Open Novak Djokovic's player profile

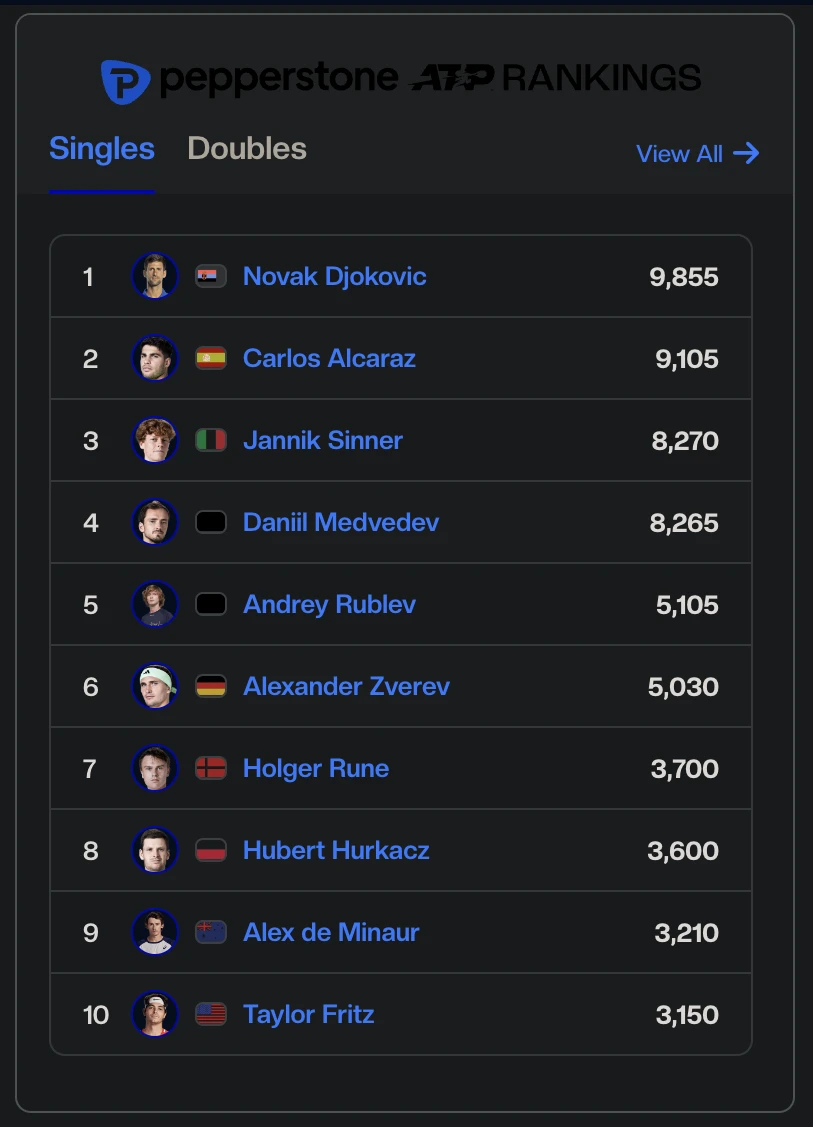point(334,276)
